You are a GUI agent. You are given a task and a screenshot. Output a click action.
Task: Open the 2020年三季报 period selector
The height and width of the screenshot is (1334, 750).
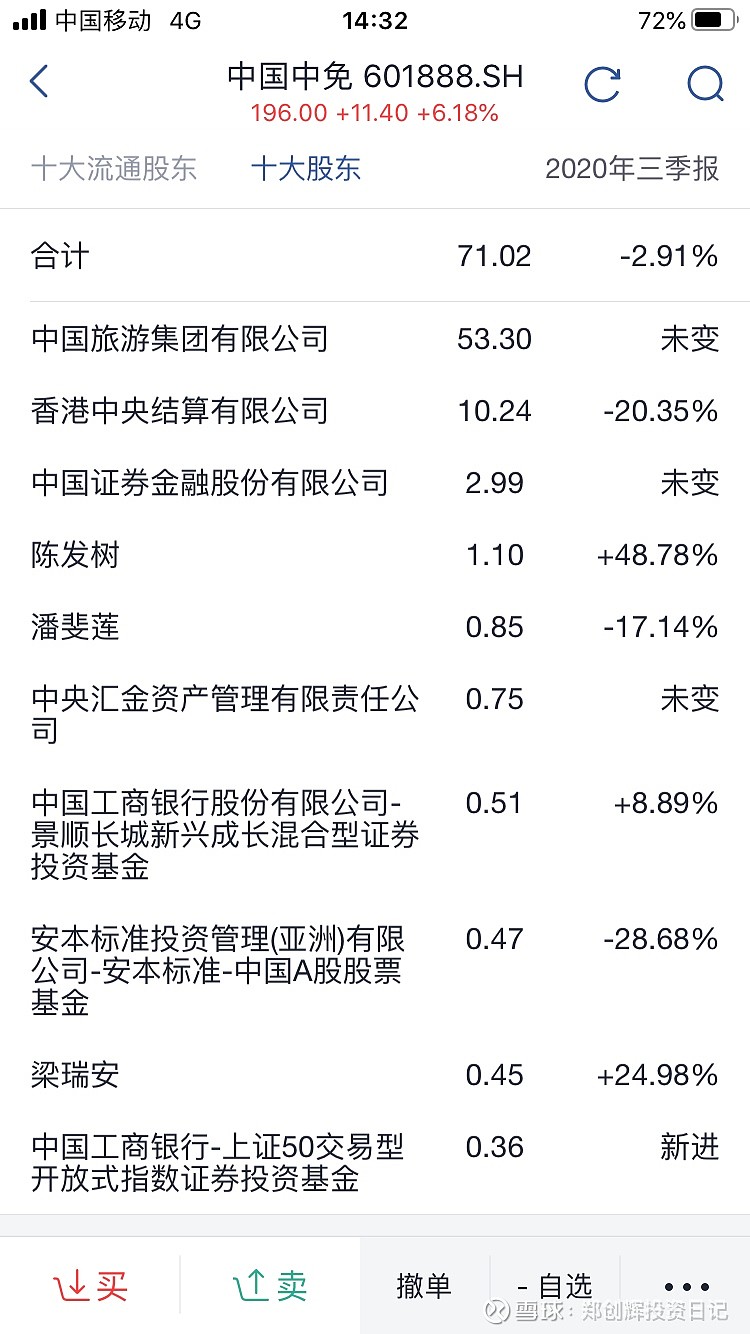point(632,168)
